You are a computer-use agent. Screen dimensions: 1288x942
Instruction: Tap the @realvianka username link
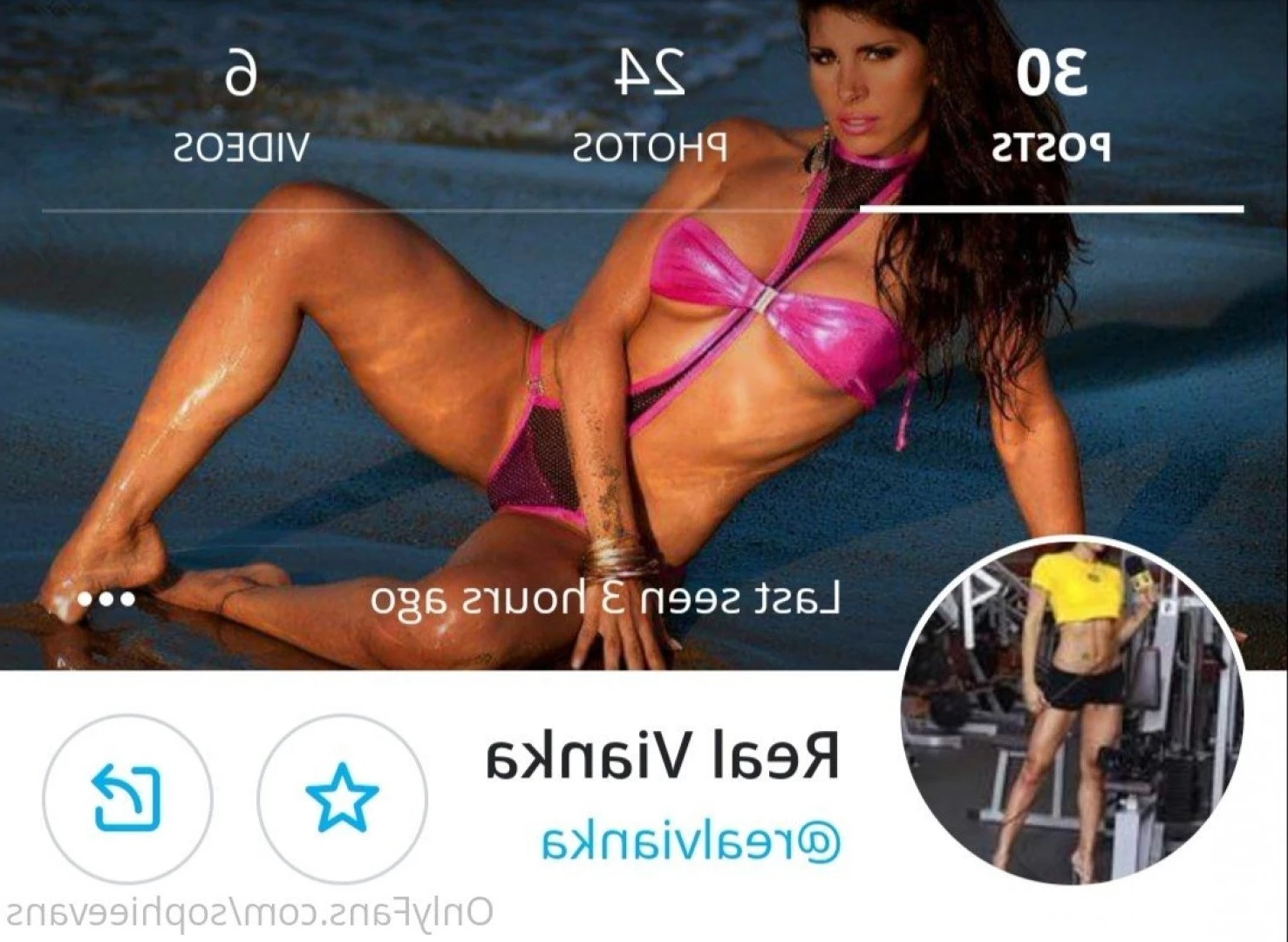click(691, 843)
